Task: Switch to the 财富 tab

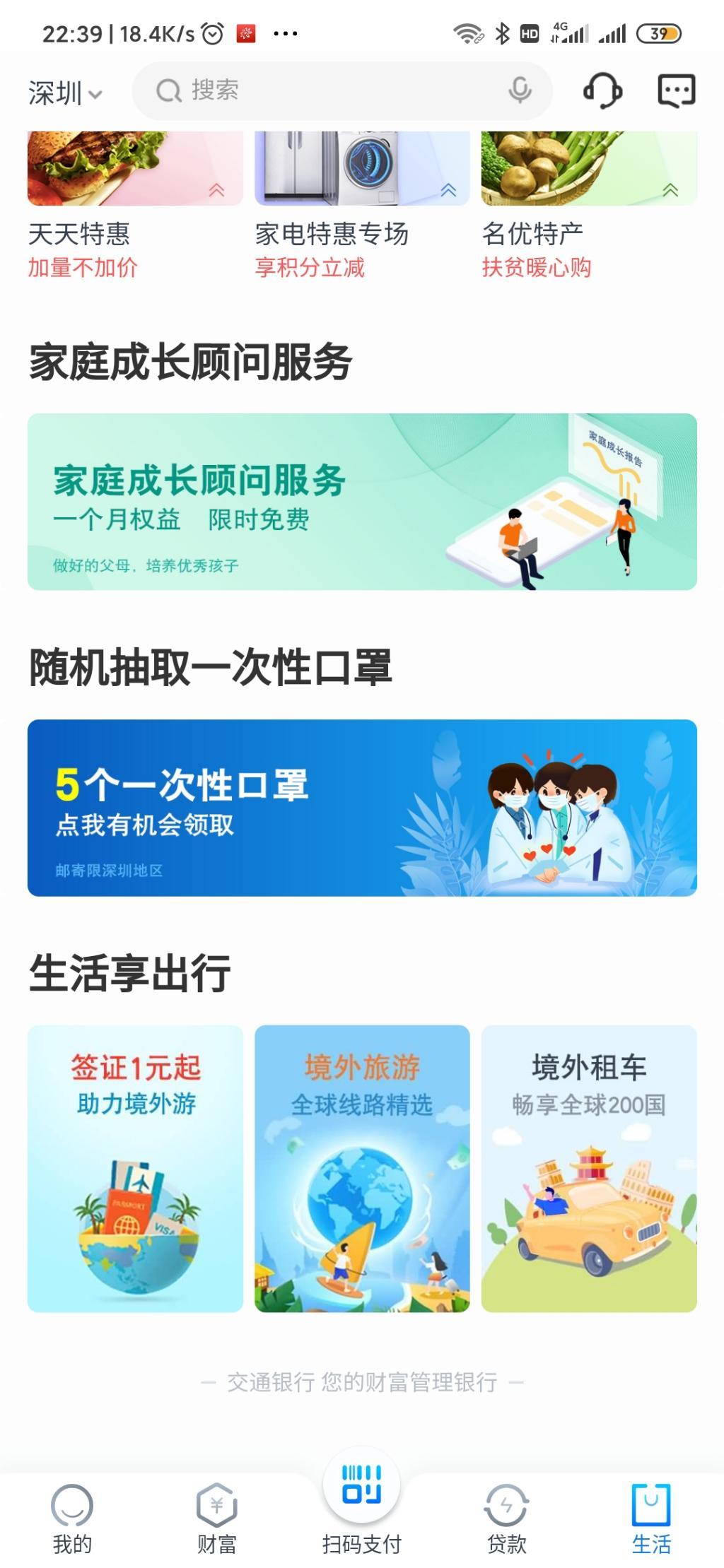Action: pyautogui.click(x=216, y=1516)
